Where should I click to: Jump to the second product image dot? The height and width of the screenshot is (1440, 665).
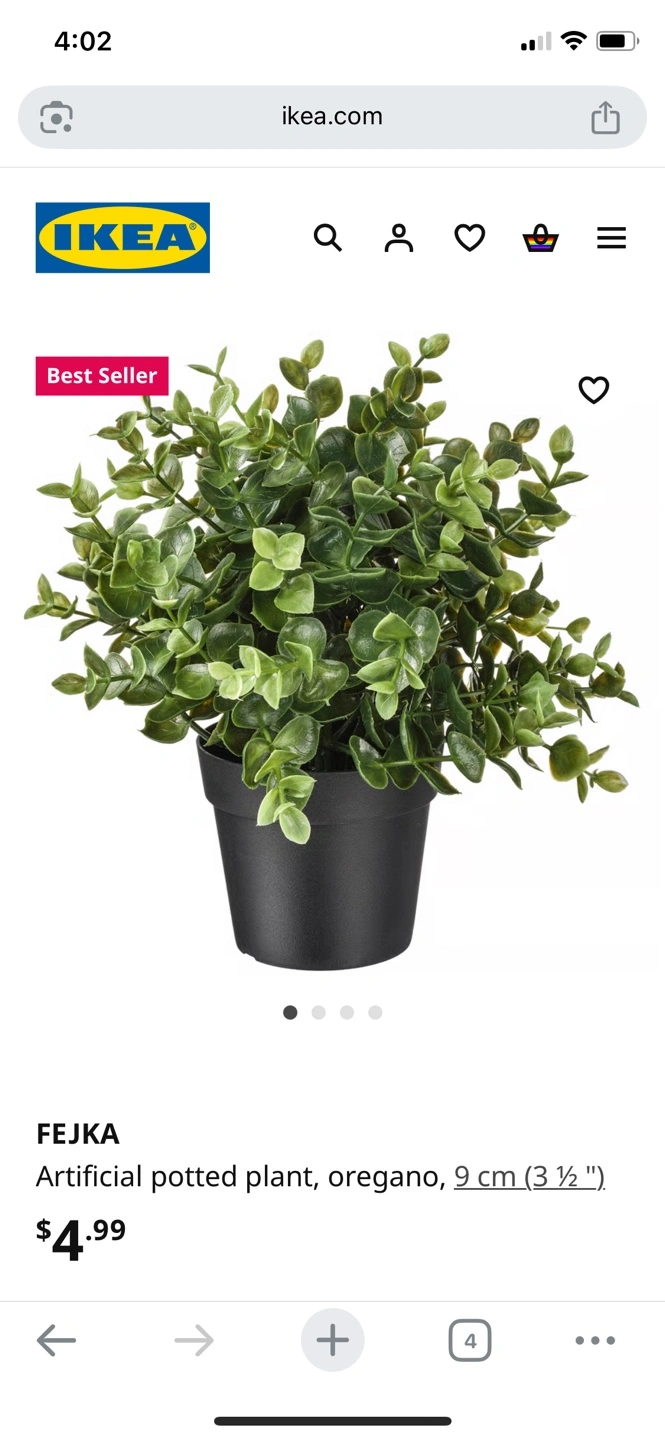click(x=319, y=1012)
